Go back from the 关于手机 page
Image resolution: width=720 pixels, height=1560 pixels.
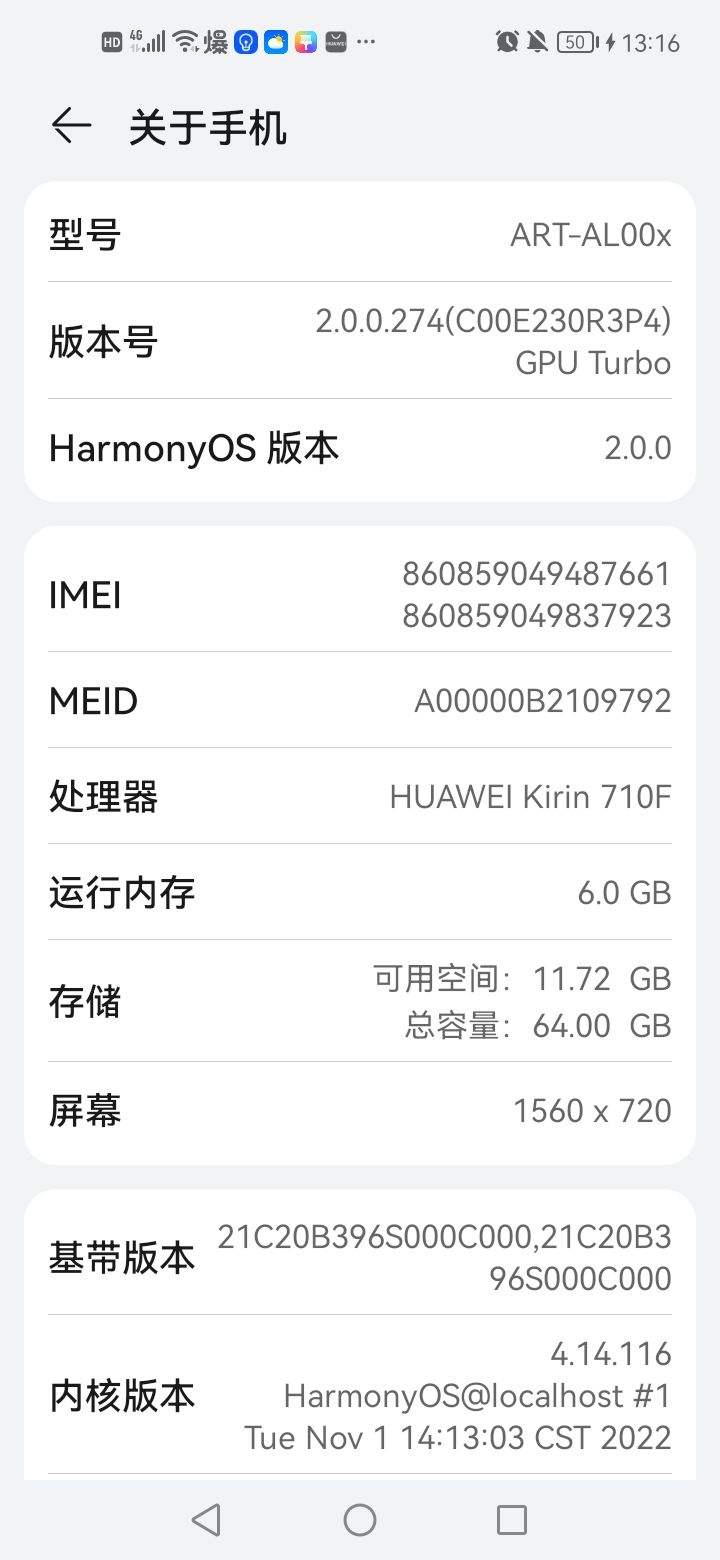coord(71,126)
